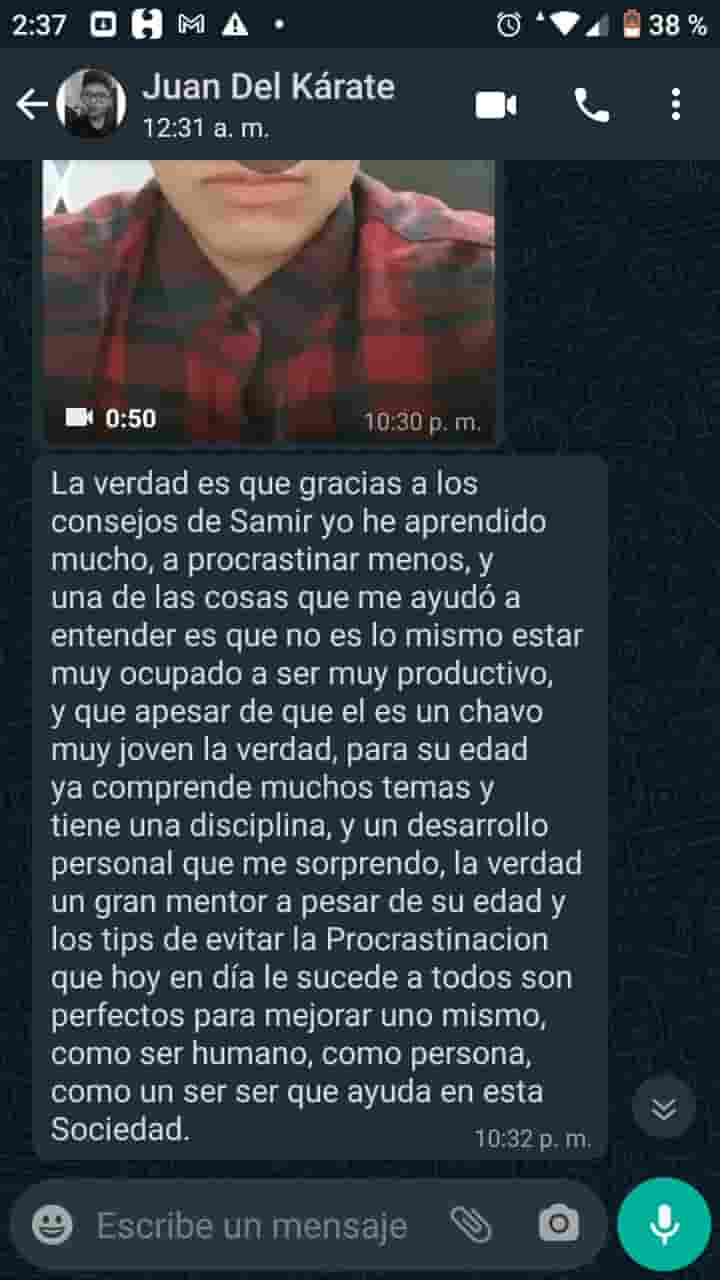This screenshot has height=1280, width=720.
Task: Open the emoji picker
Action: (52, 1224)
